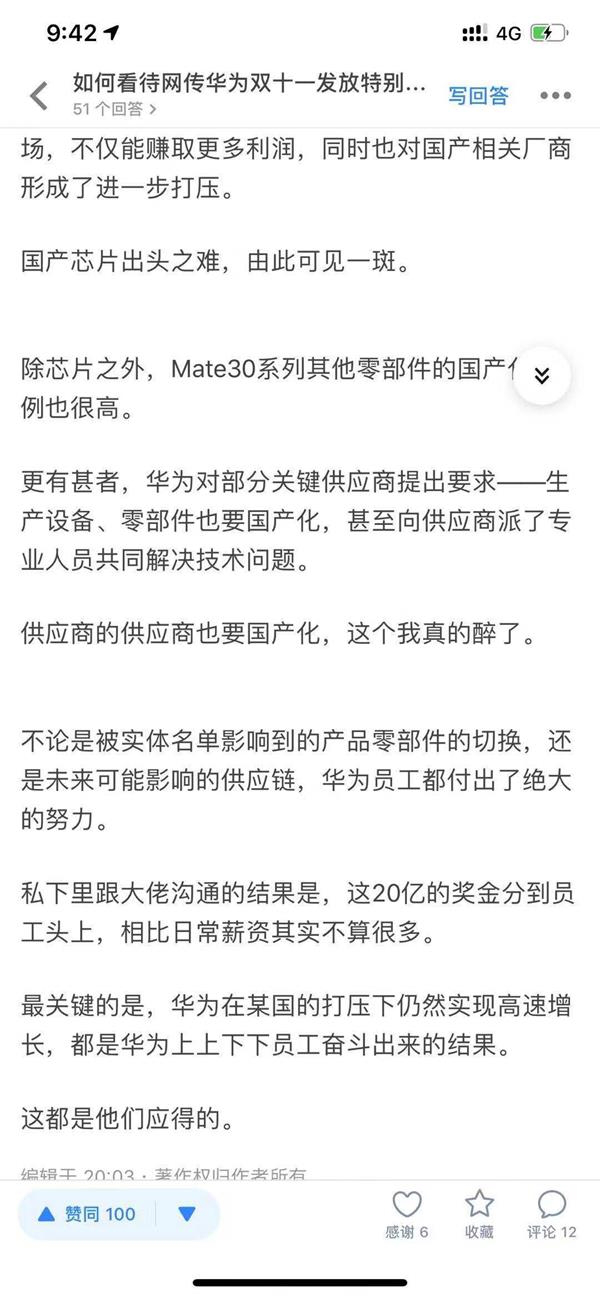Tap 写回答 to write an answer
600x1298 pixels.
pos(477,96)
